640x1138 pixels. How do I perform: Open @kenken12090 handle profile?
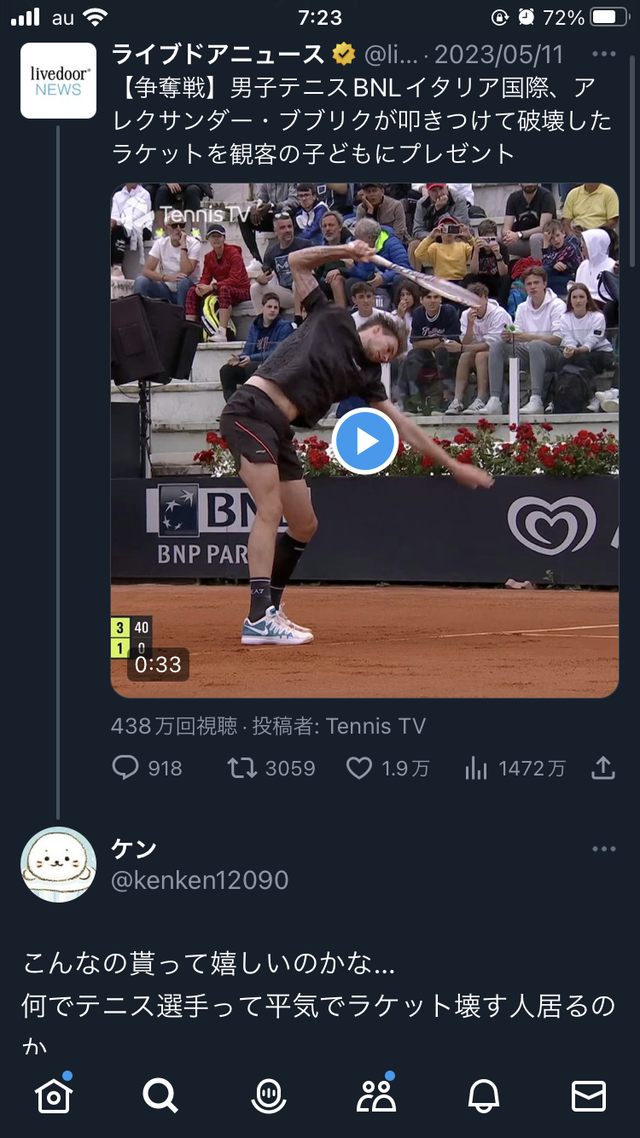(x=199, y=880)
